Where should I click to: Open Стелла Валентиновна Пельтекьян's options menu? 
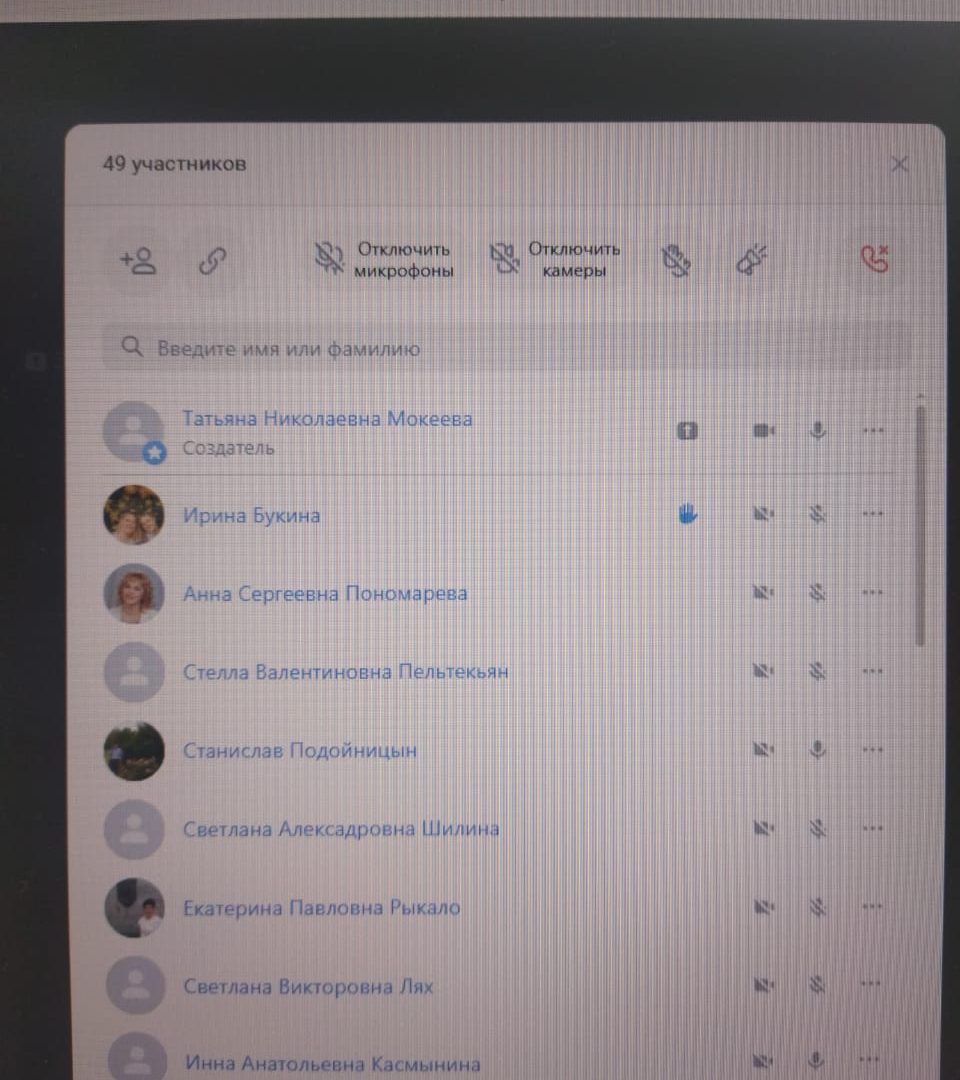(873, 671)
